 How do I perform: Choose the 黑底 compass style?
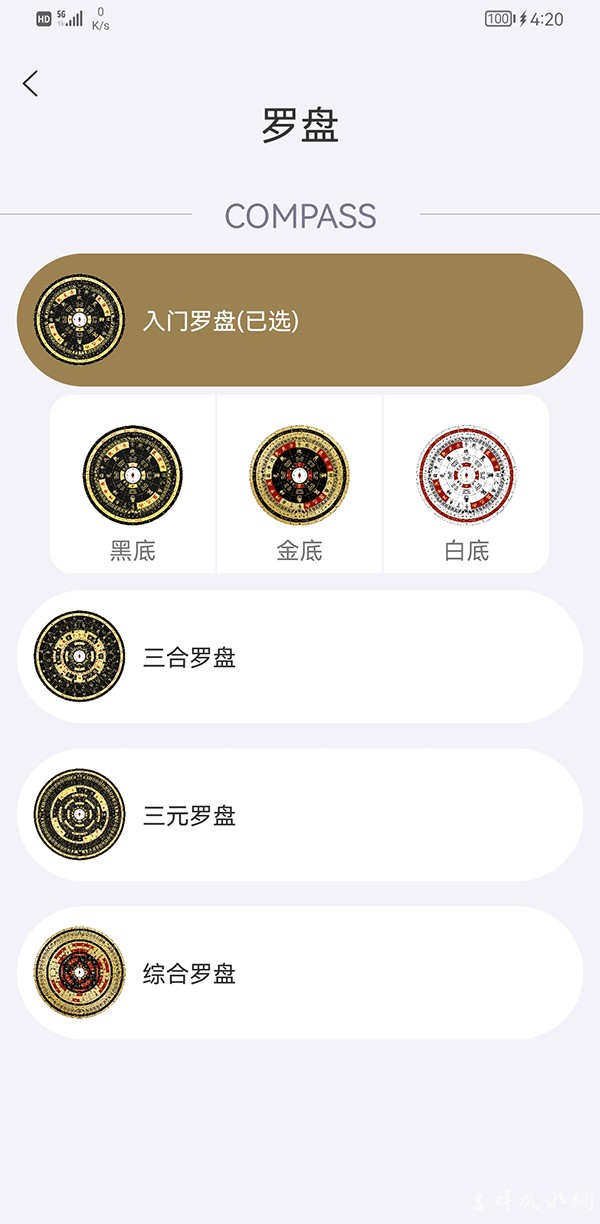pos(133,485)
